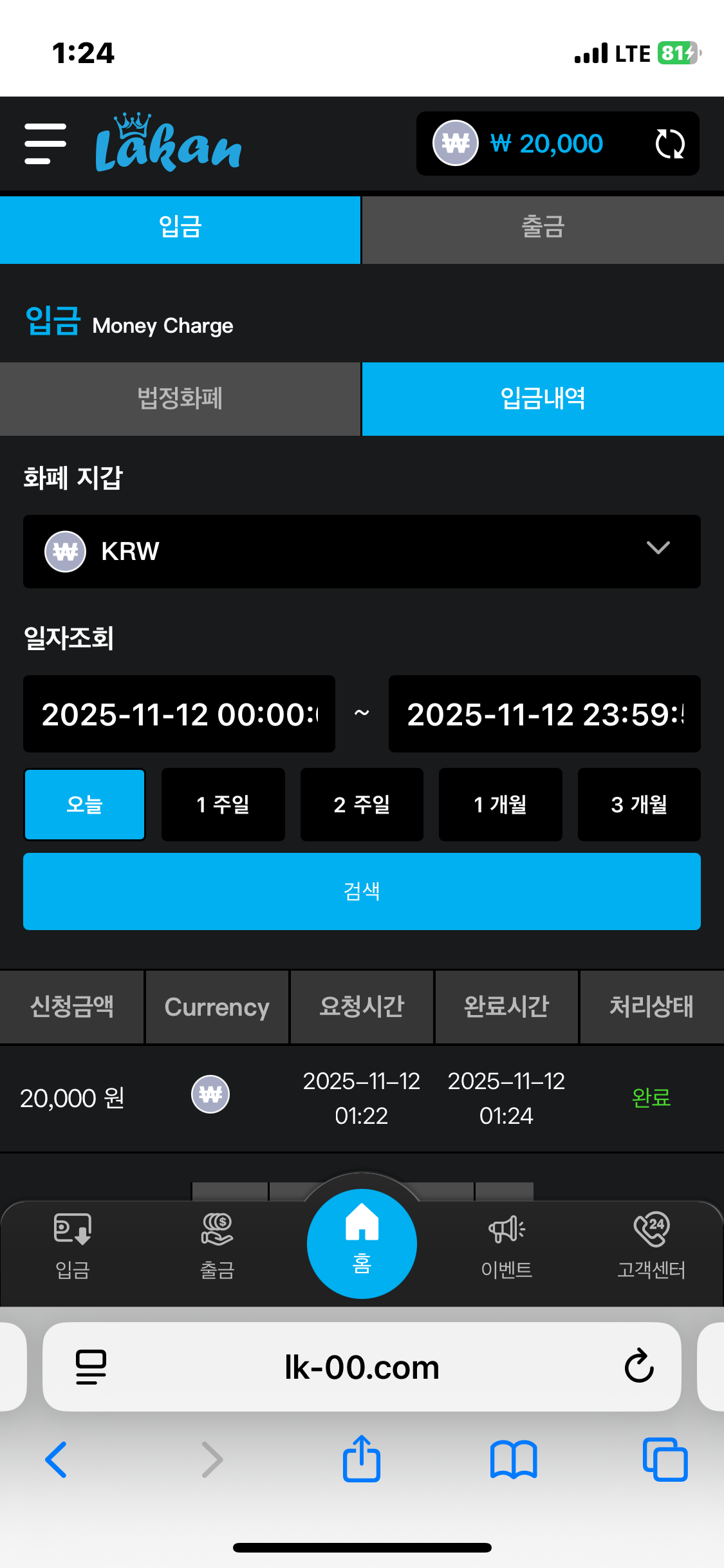
Task: Open the hamburger menu
Action: tap(45, 144)
